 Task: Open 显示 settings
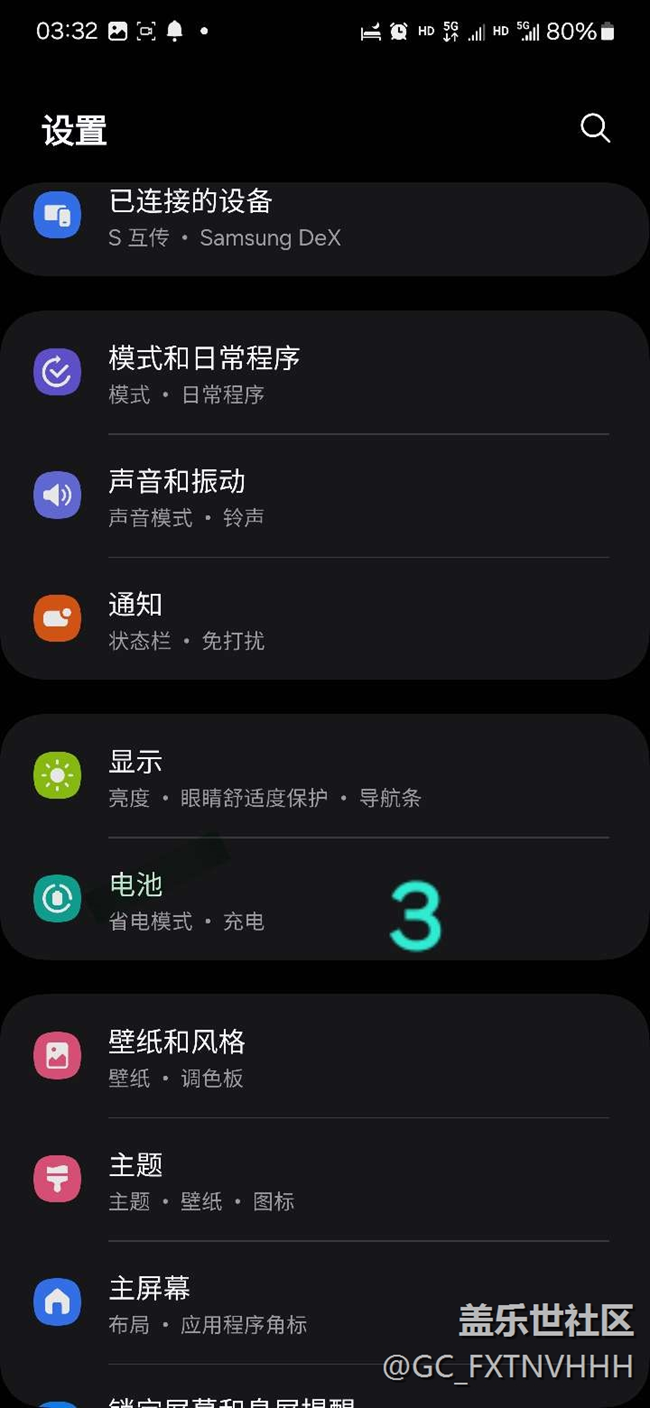point(325,777)
